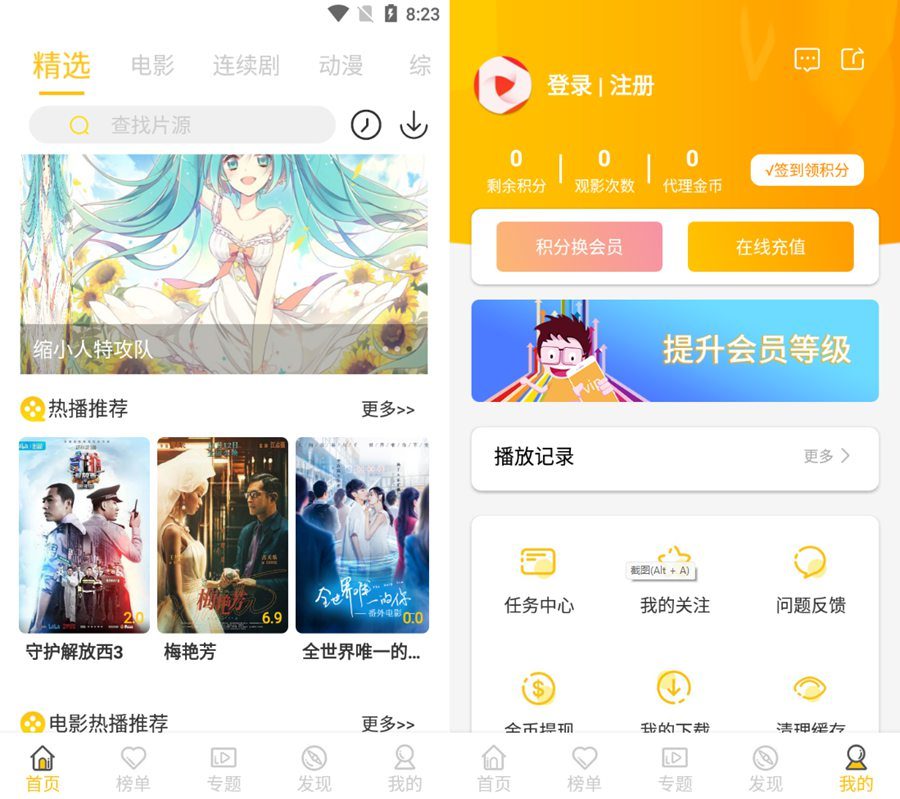Viewport: 900px width, 799px height.
Task: Open the 守护解放西3 poster
Action: pos(84,535)
